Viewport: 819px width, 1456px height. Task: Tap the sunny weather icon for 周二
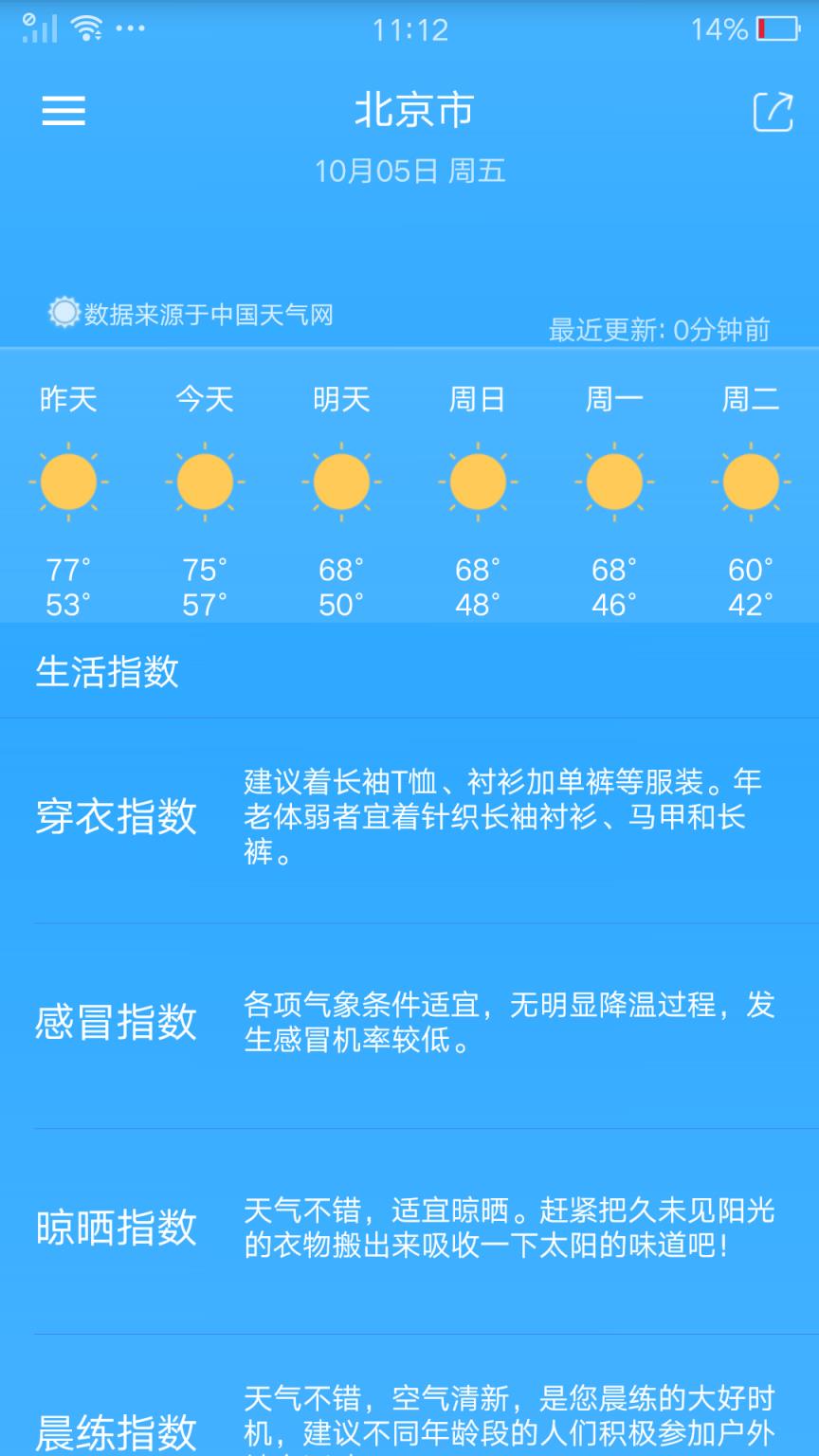click(x=751, y=481)
